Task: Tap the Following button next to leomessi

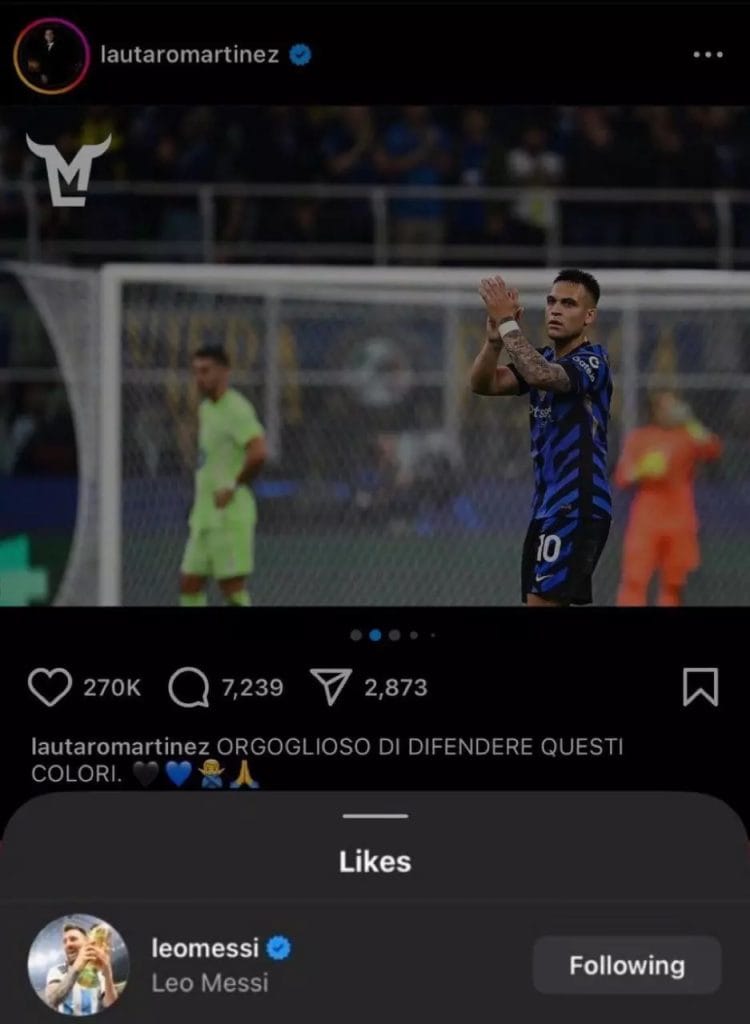Action: tap(627, 965)
